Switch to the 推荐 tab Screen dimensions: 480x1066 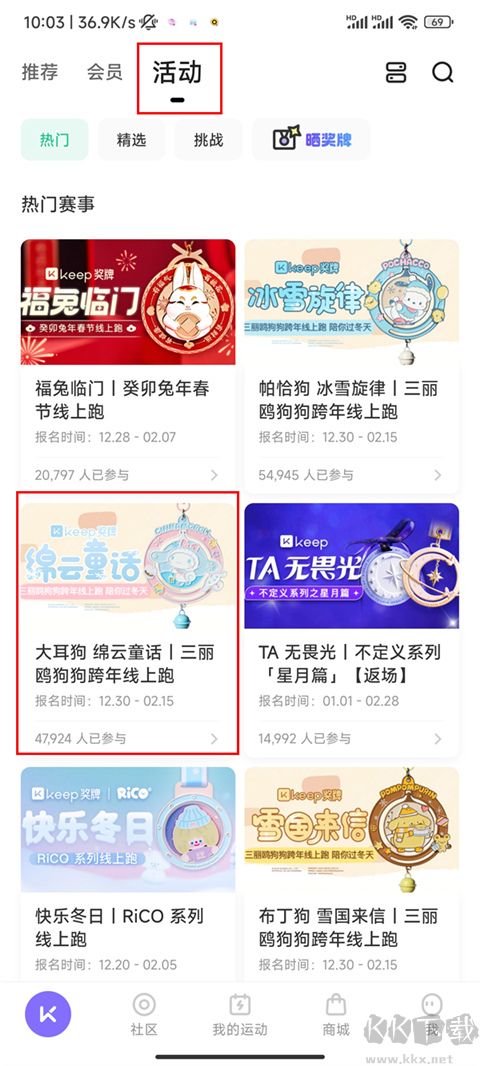[x=40, y=72]
